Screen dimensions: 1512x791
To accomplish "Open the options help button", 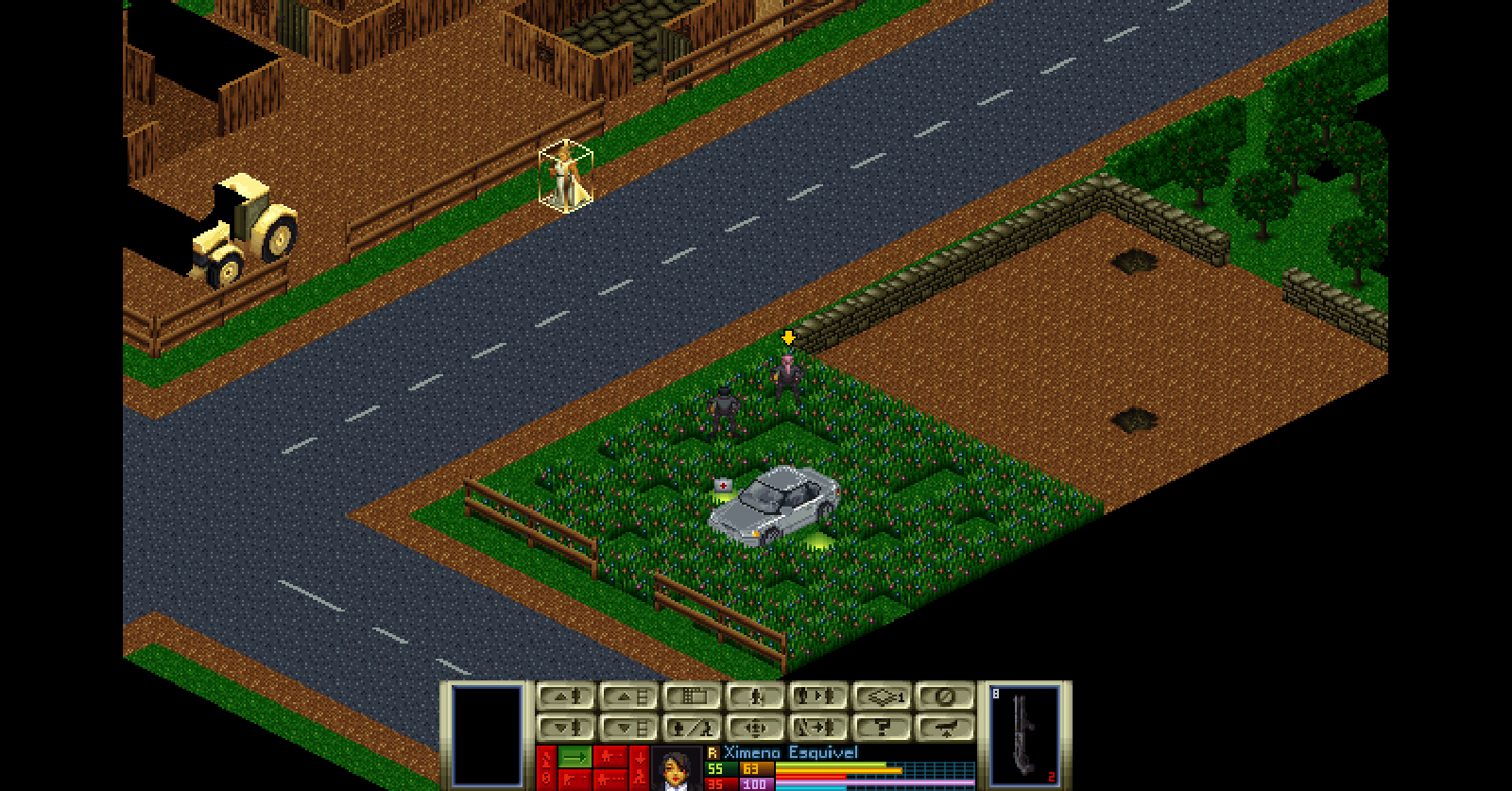I will 883,728.
